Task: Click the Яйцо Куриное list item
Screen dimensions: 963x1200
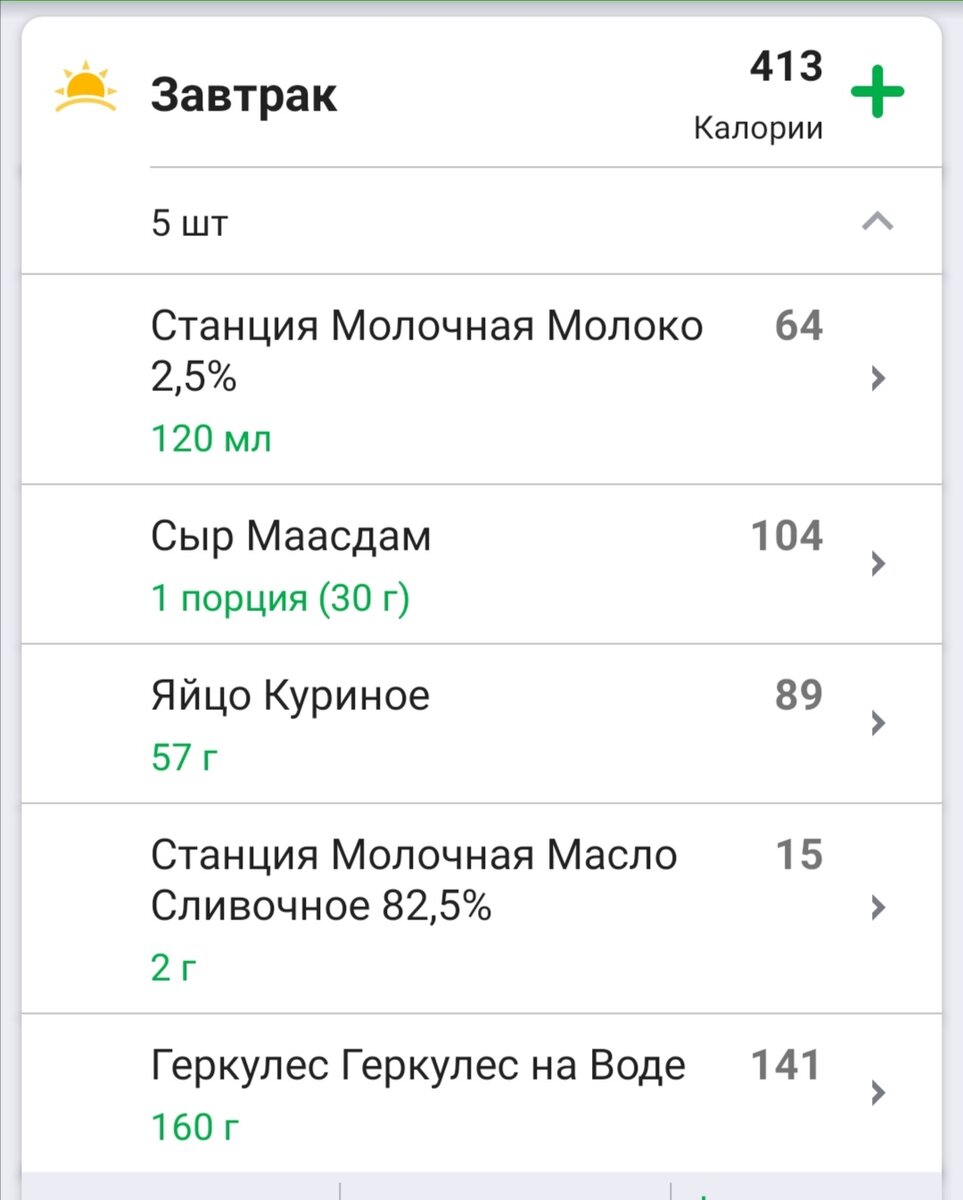Action: point(290,694)
